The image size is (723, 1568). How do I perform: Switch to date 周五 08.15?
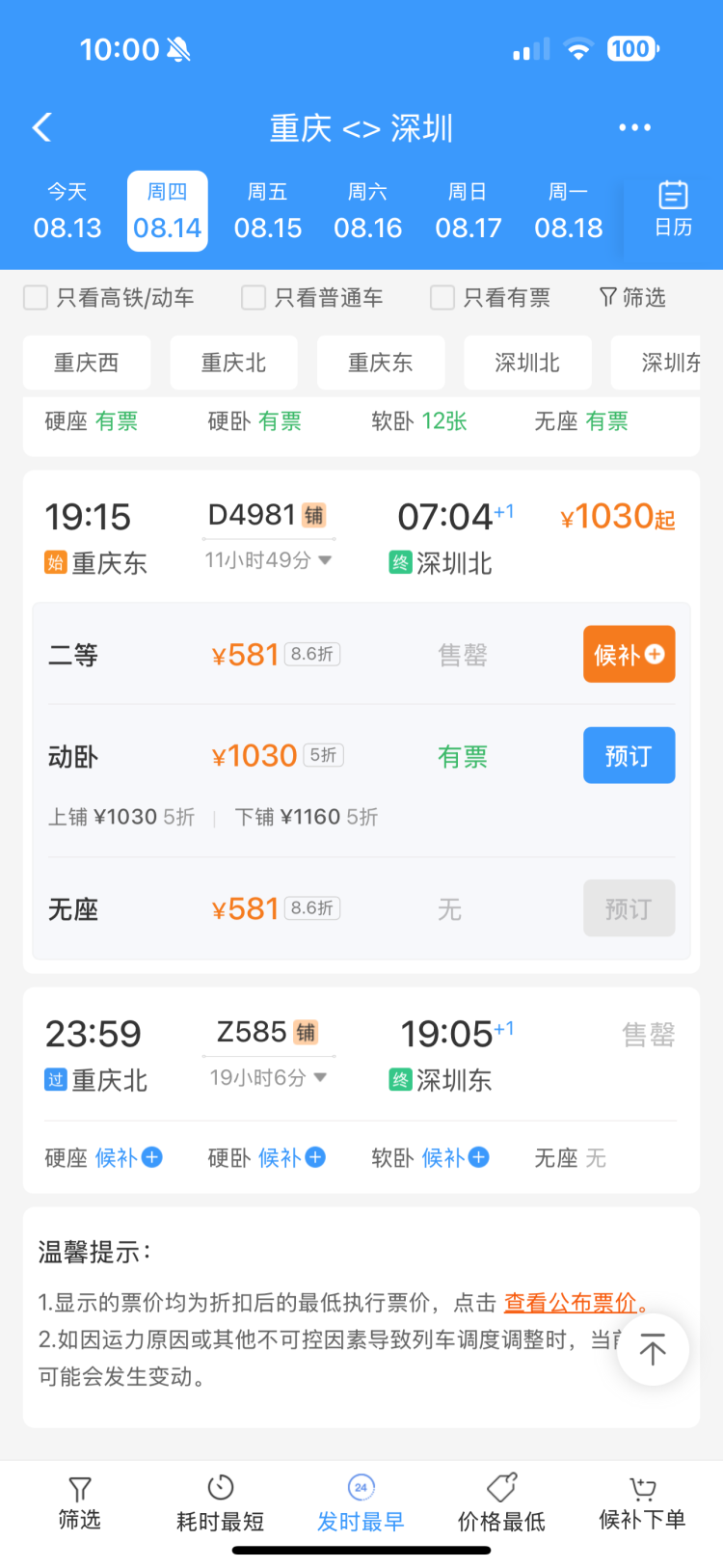pyautogui.click(x=268, y=211)
